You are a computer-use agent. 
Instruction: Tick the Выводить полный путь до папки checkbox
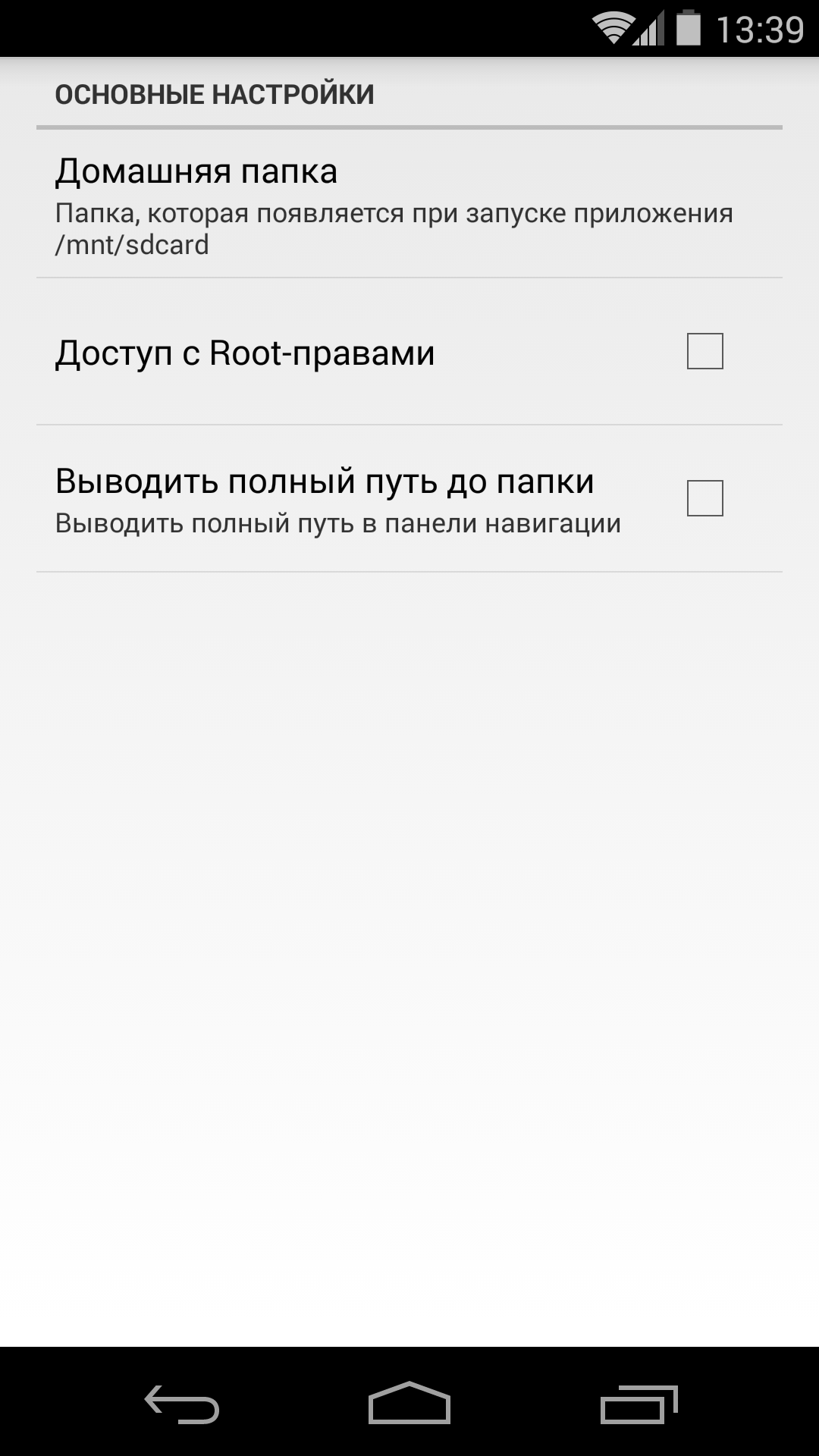click(704, 498)
